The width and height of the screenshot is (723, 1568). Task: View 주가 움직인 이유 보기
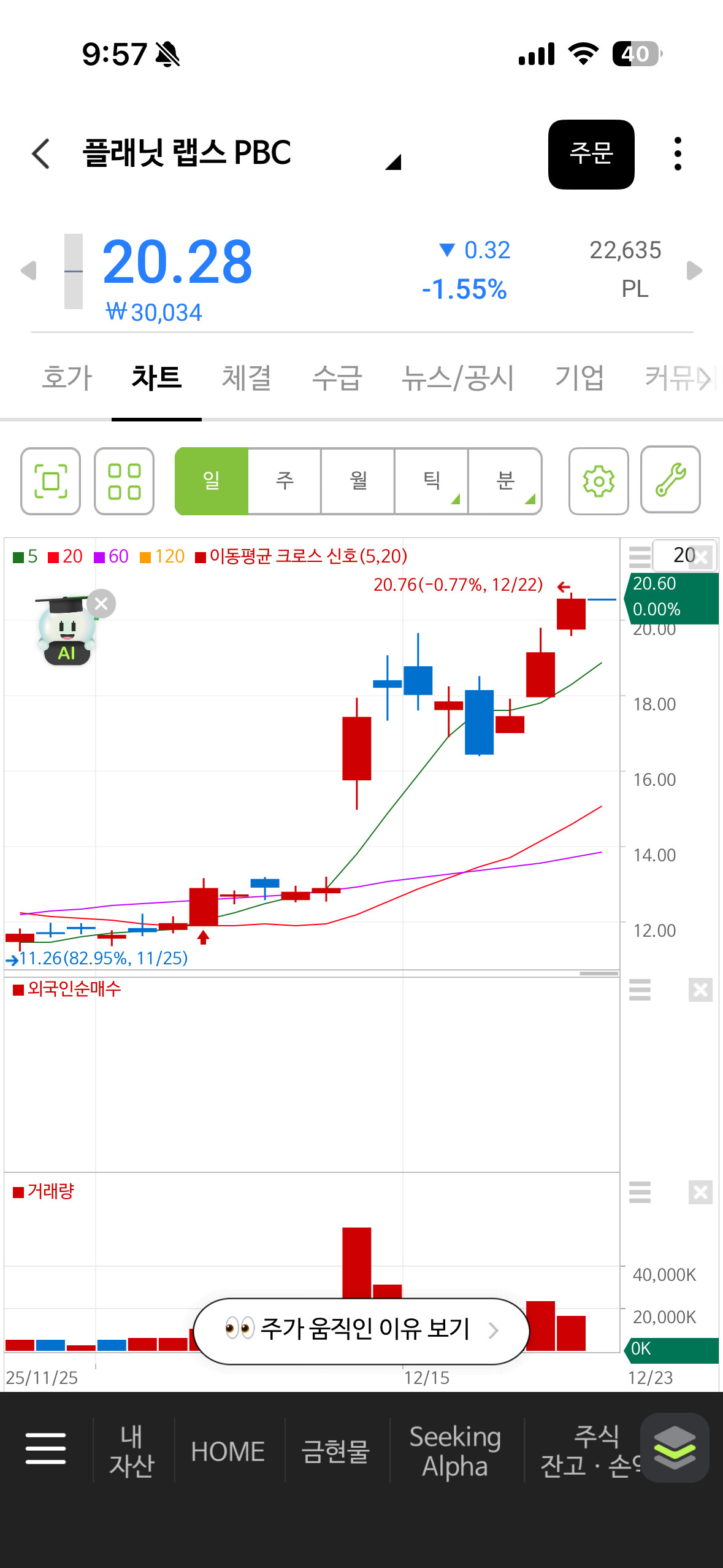coord(361,1329)
